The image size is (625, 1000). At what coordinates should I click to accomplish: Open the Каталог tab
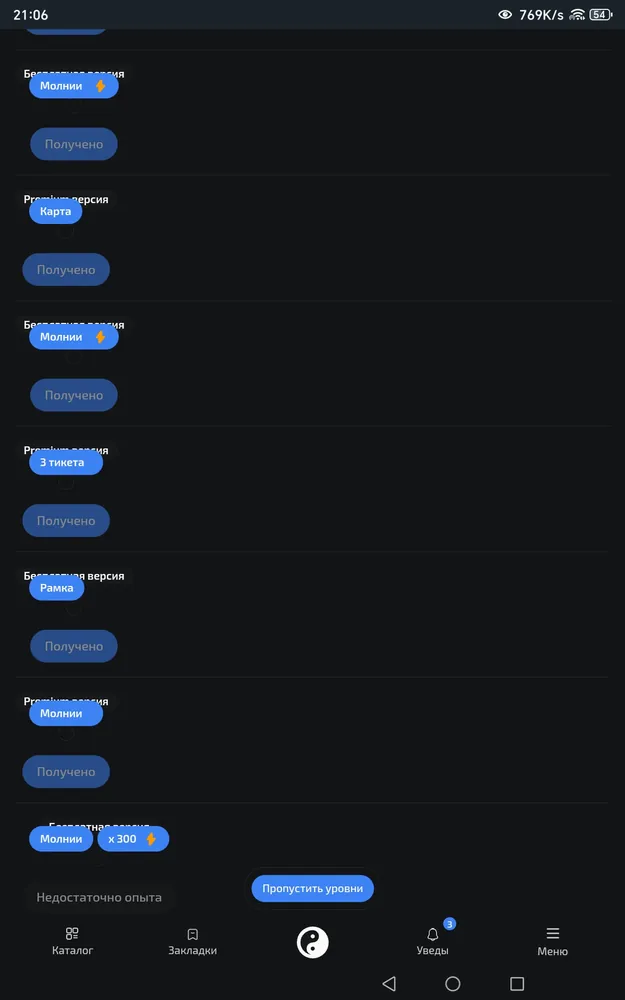click(73, 941)
